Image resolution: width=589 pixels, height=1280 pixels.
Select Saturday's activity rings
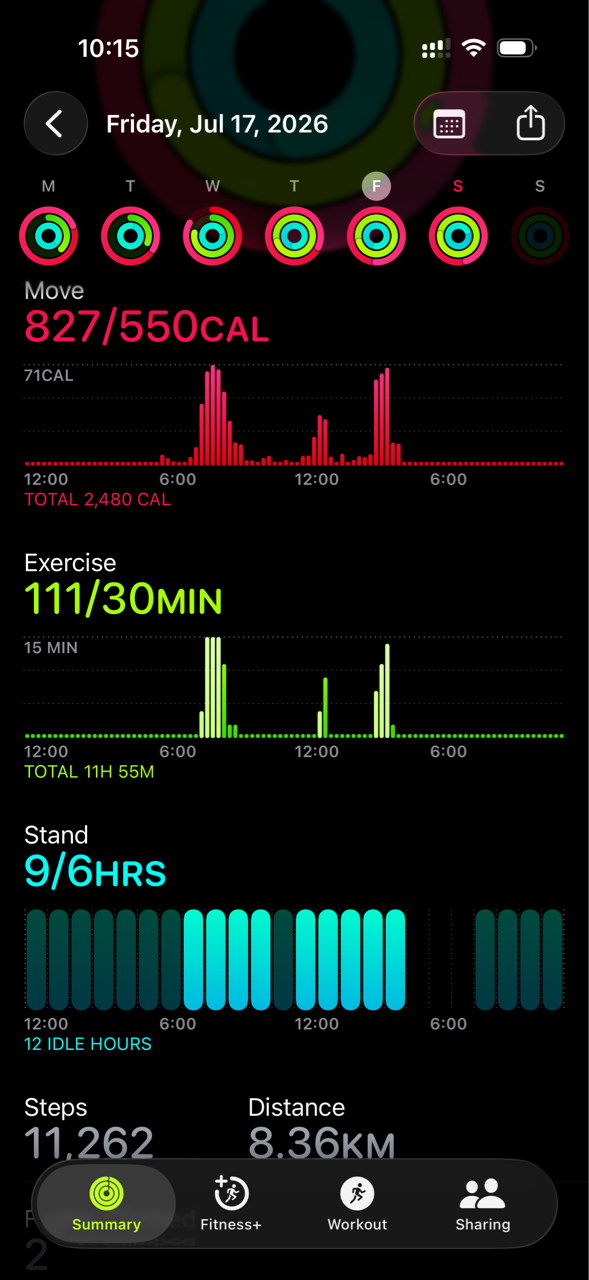458,236
